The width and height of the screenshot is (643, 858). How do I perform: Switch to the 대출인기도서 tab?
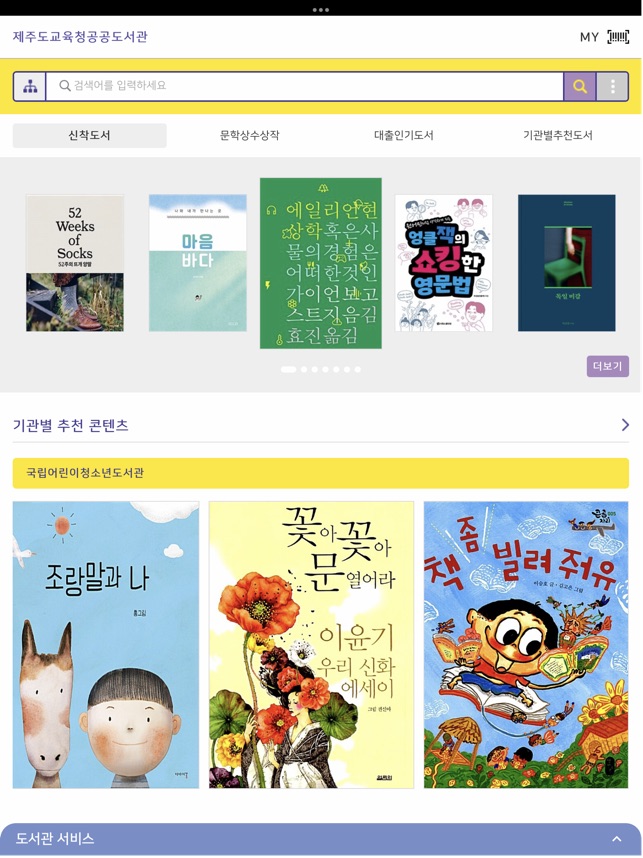(x=404, y=135)
